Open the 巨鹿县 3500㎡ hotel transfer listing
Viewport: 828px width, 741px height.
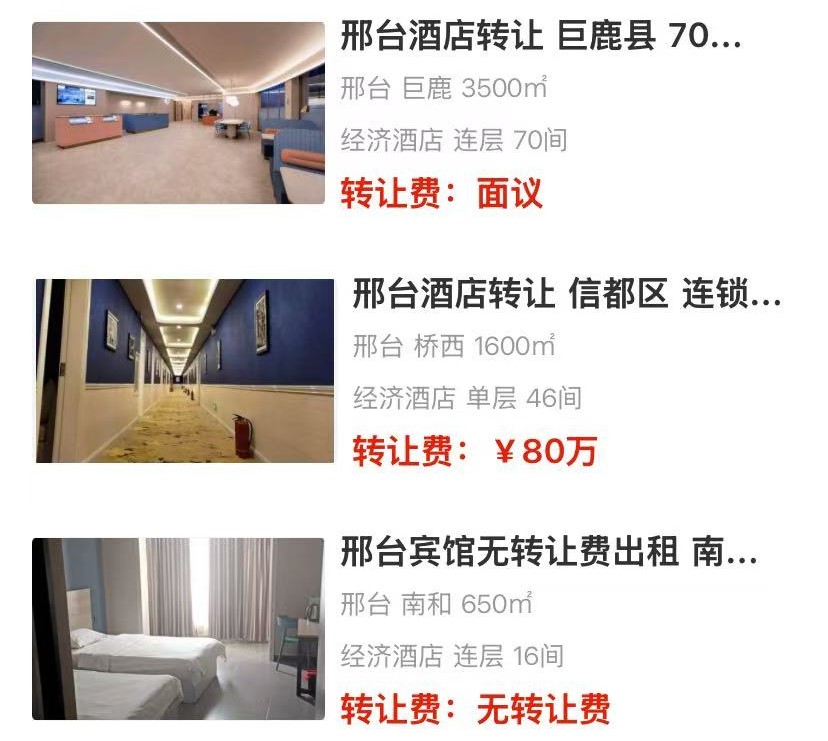click(x=540, y=39)
